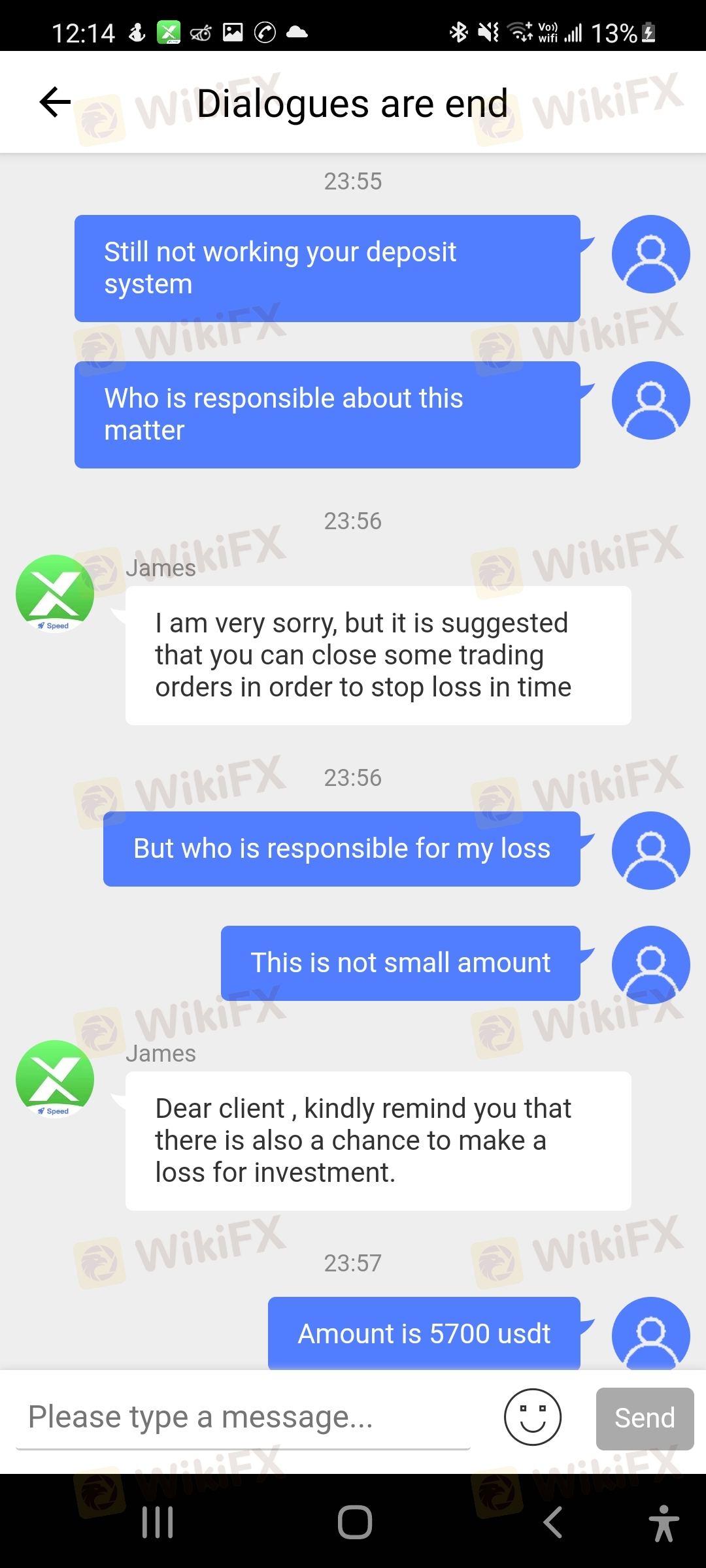Tap the Send button
Image resolution: width=706 pixels, height=1568 pixels.
tap(645, 1418)
